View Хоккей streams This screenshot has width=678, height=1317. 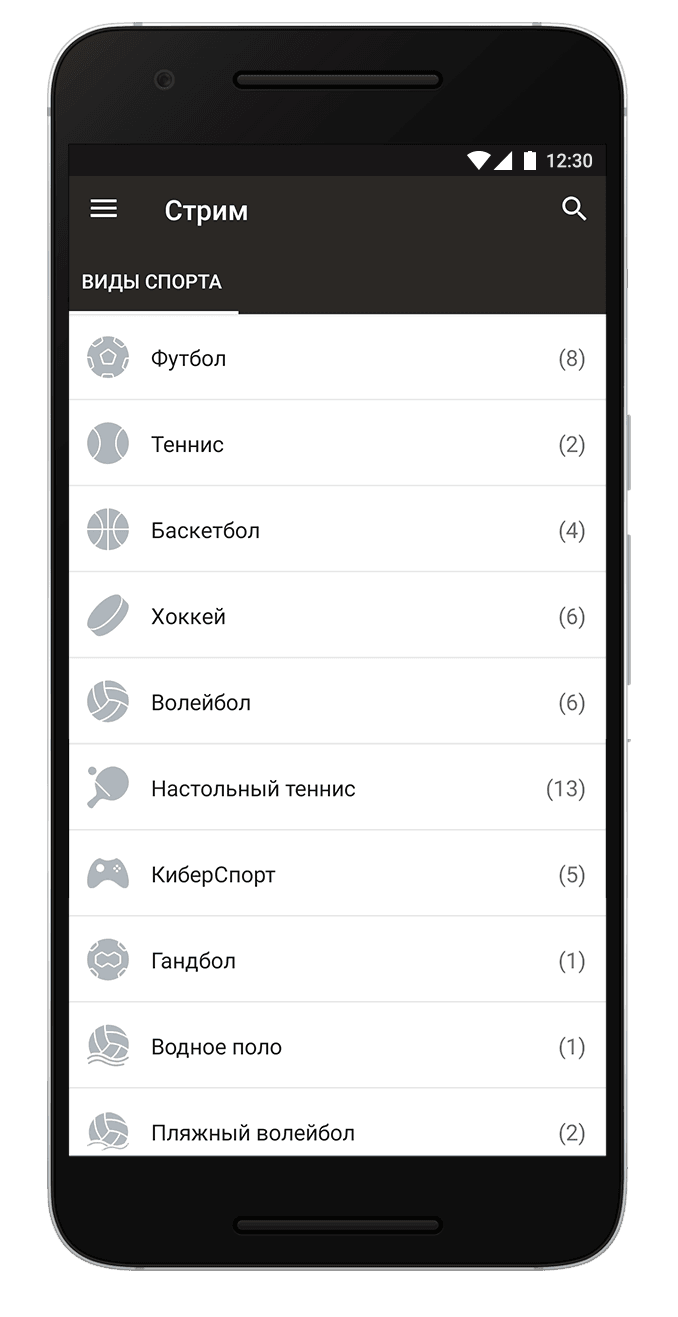coord(336,616)
